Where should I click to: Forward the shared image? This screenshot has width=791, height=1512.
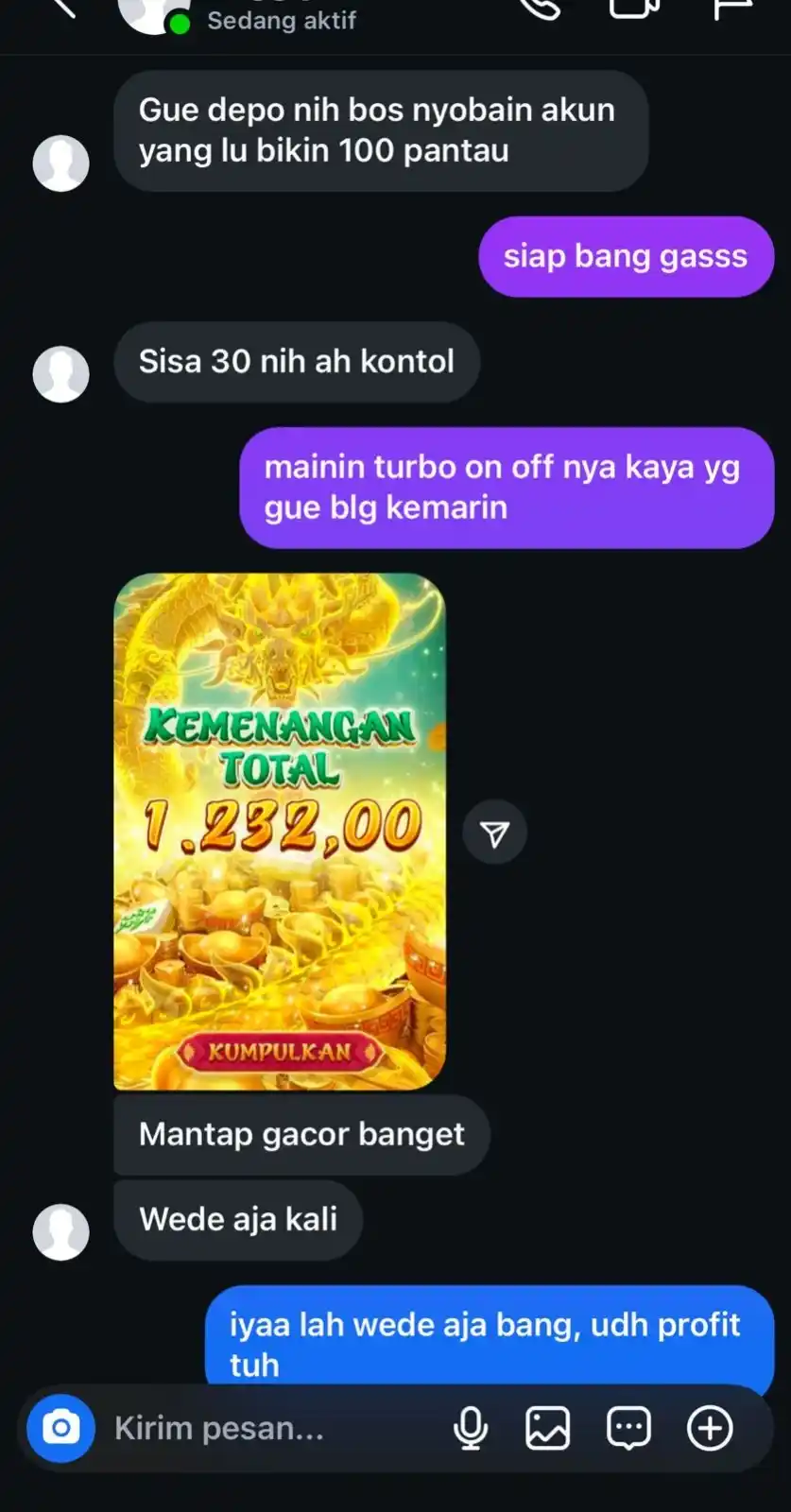(494, 833)
